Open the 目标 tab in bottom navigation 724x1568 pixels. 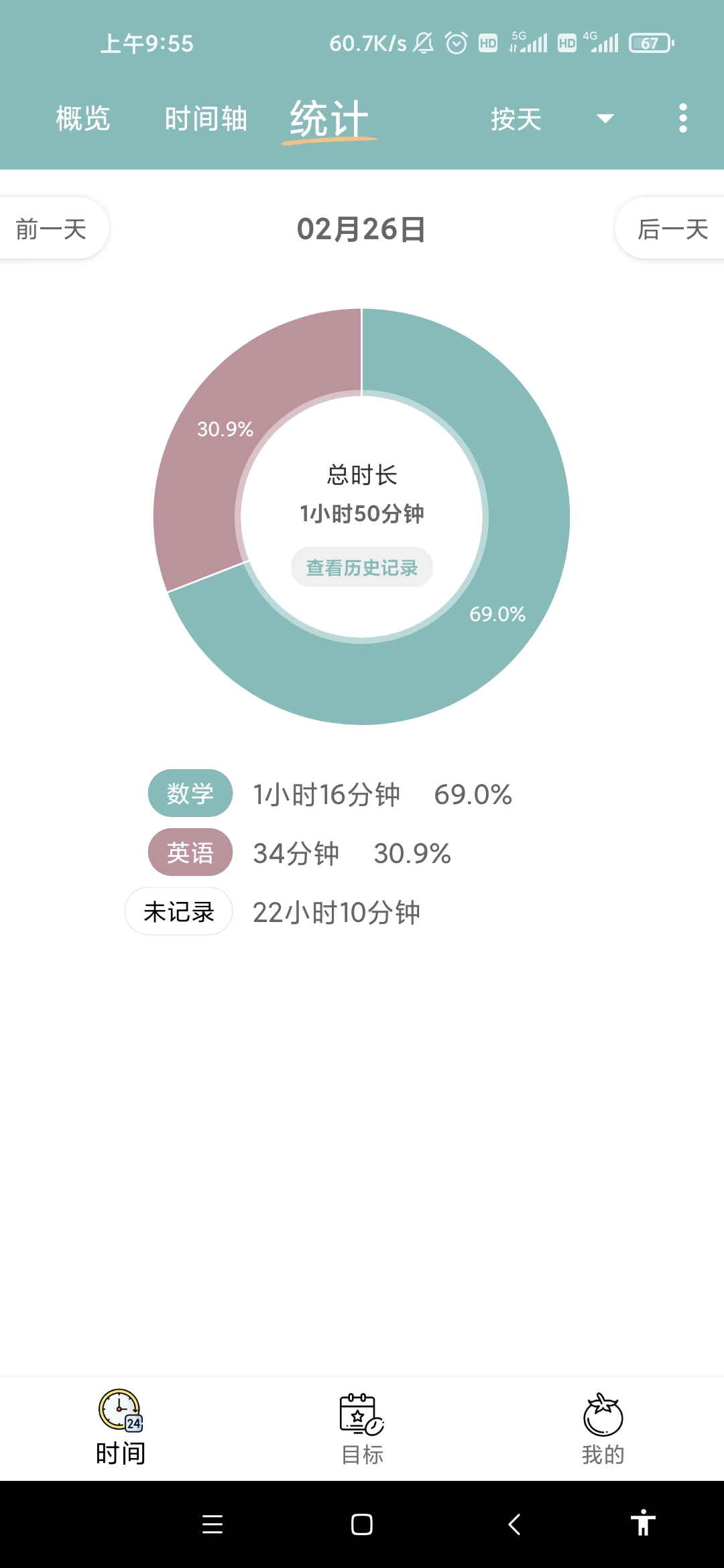coord(362,1429)
